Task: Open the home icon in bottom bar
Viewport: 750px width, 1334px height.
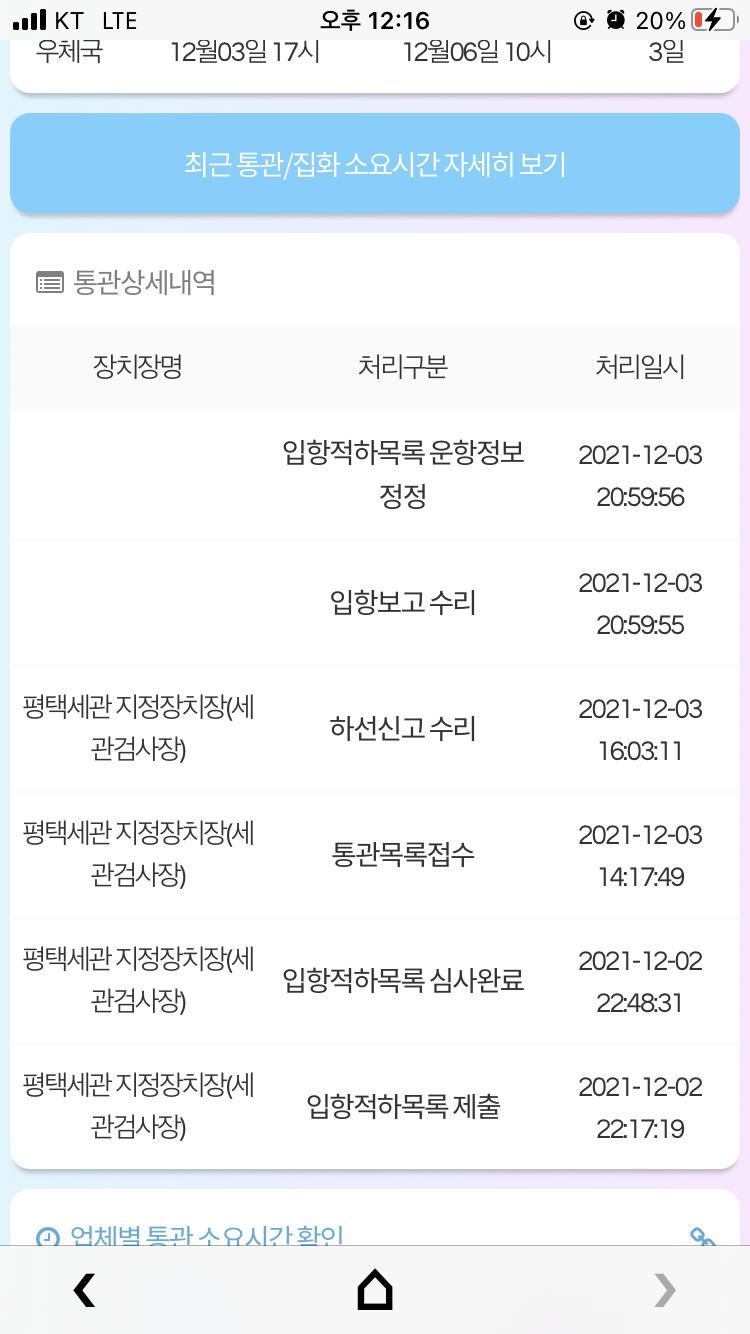Action: click(375, 1290)
